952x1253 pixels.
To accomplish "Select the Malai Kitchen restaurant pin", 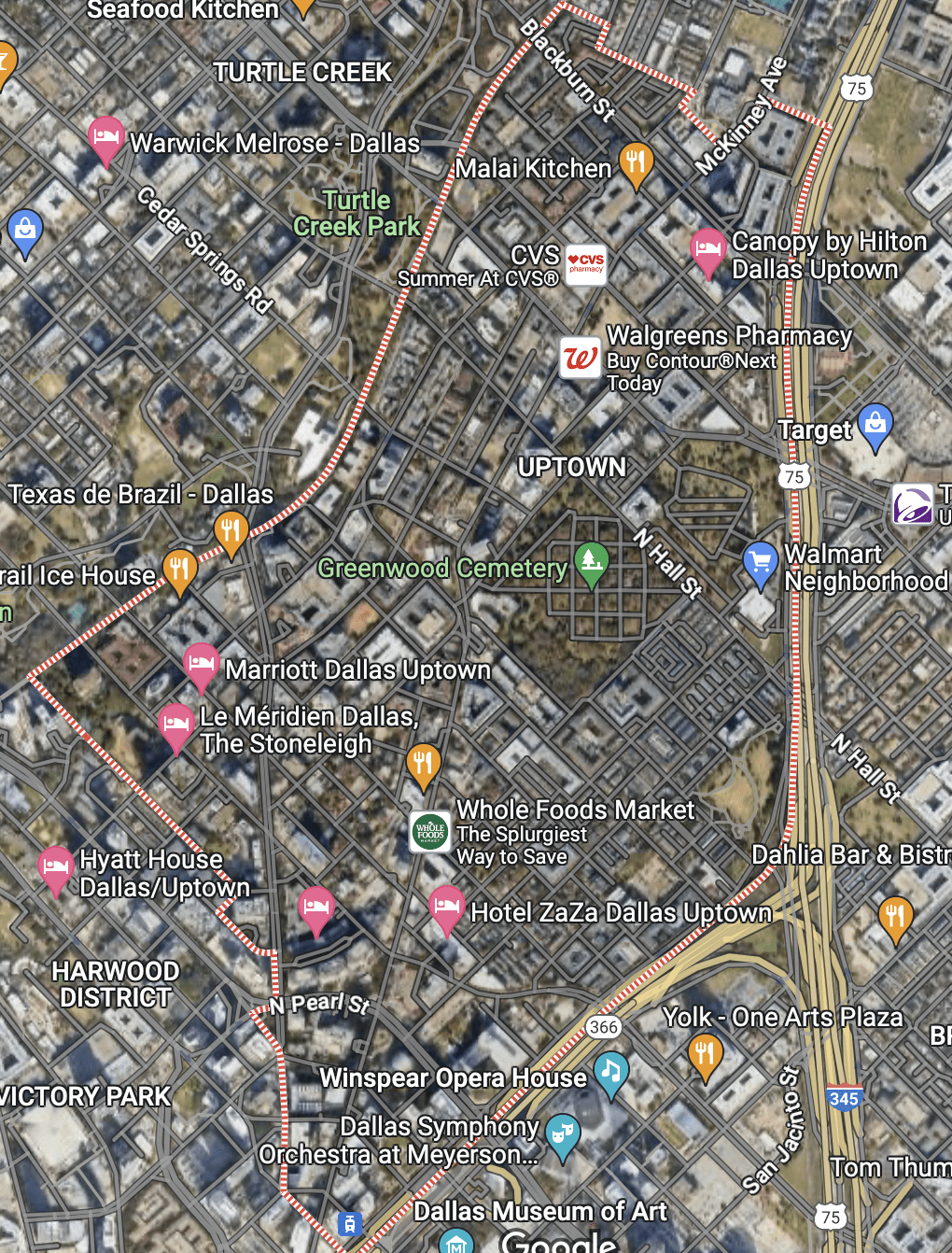I will 635,163.
